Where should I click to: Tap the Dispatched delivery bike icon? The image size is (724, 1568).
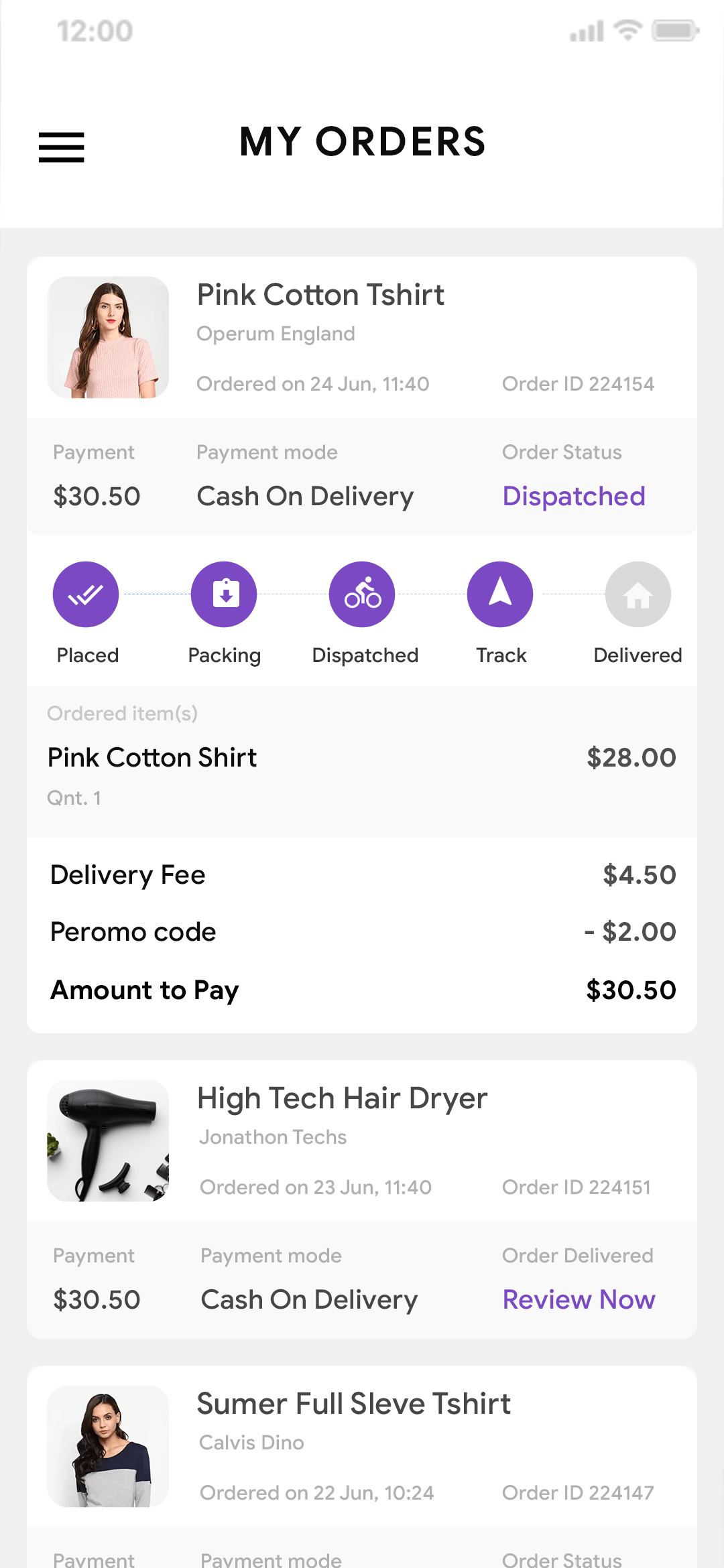[361, 593]
